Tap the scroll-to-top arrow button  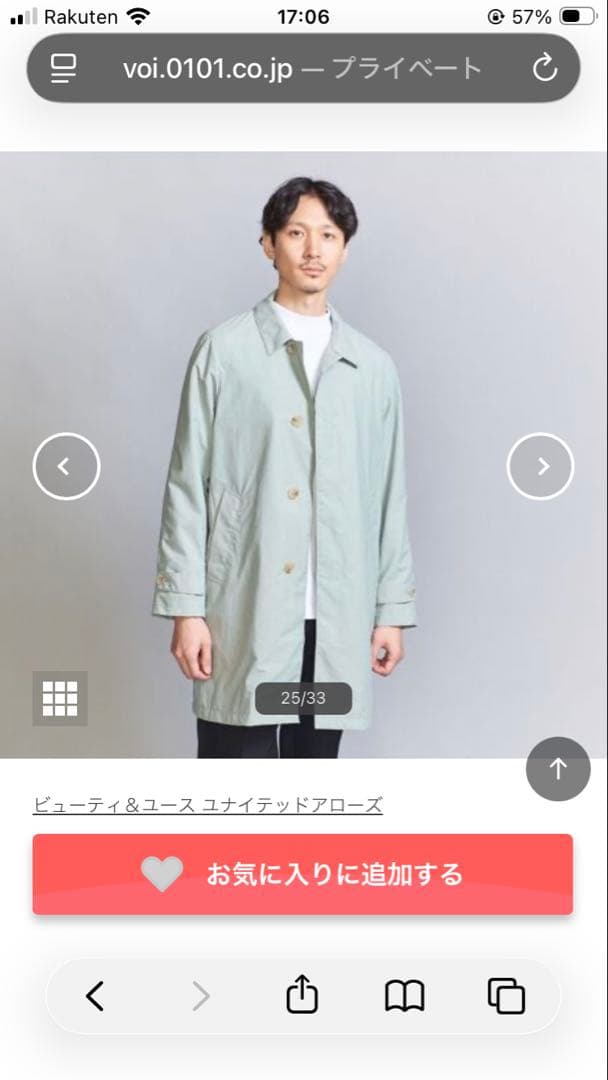(x=558, y=769)
